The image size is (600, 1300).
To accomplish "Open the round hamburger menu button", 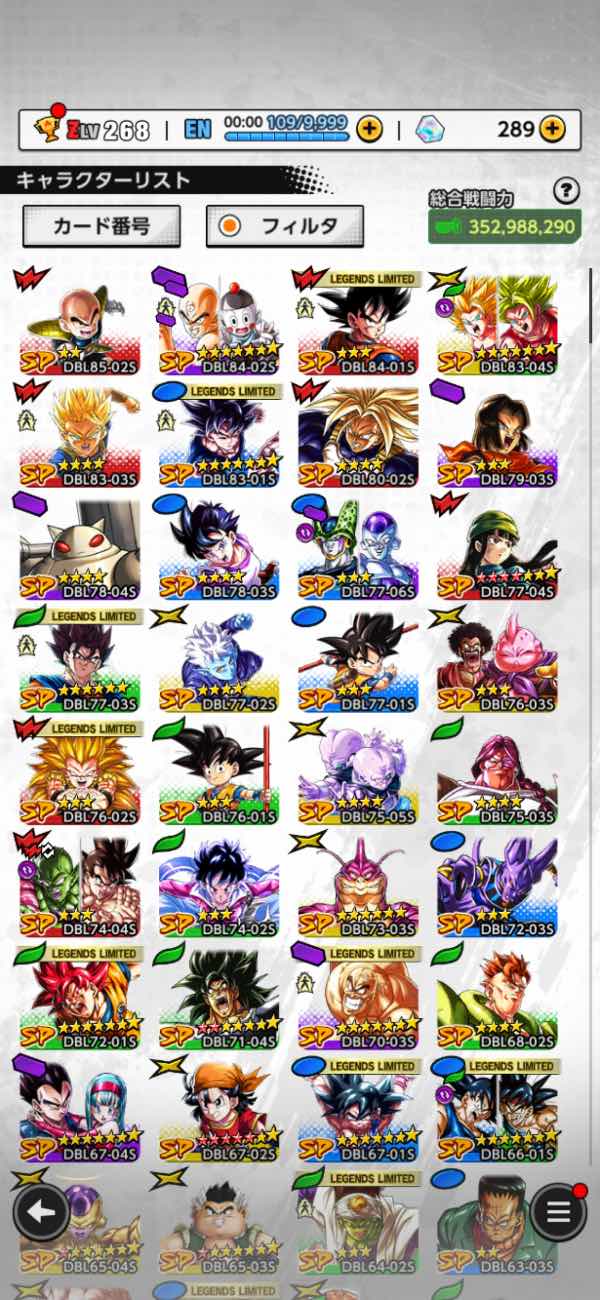I will (x=558, y=1212).
